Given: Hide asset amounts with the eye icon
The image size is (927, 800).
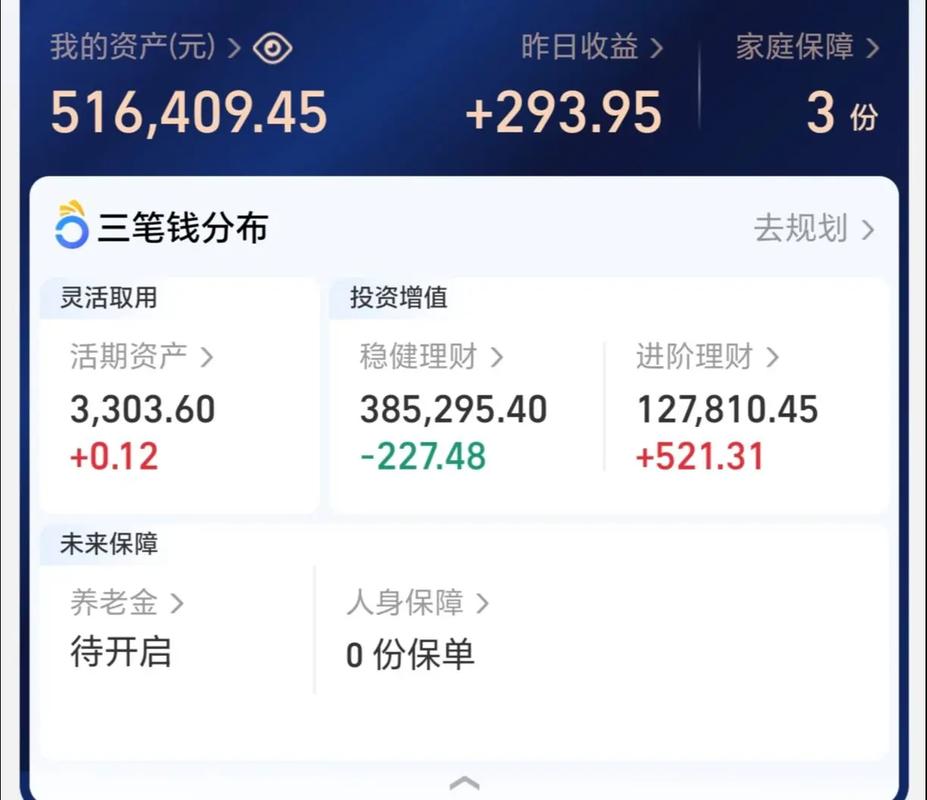Looking at the screenshot, I should pyautogui.click(x=272, y=48).
